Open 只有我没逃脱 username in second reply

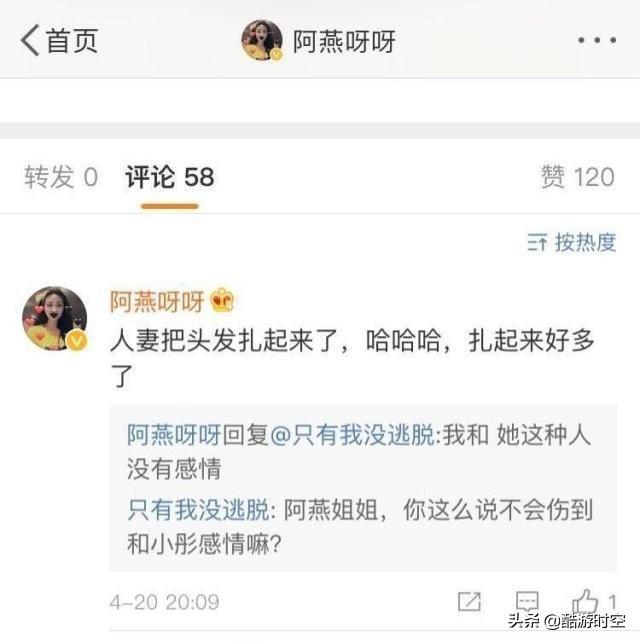point(198,510)
